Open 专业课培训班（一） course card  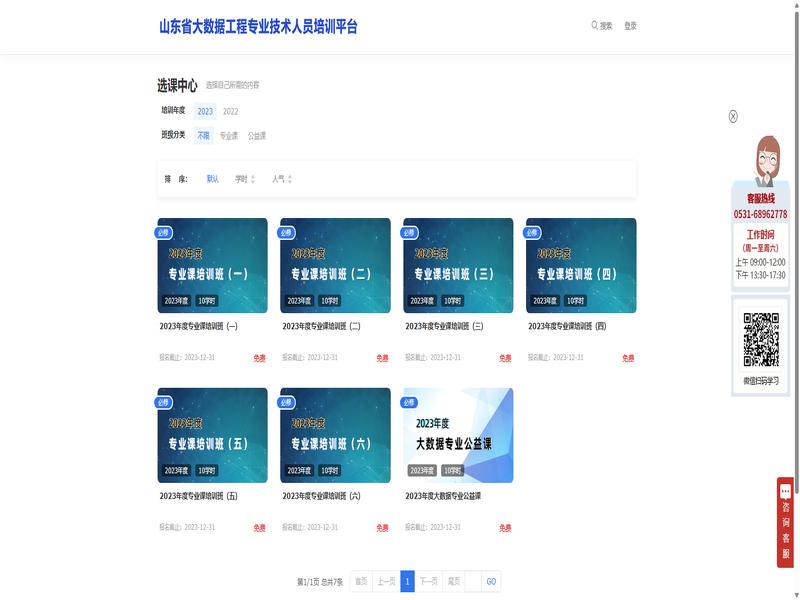(212, 265)
